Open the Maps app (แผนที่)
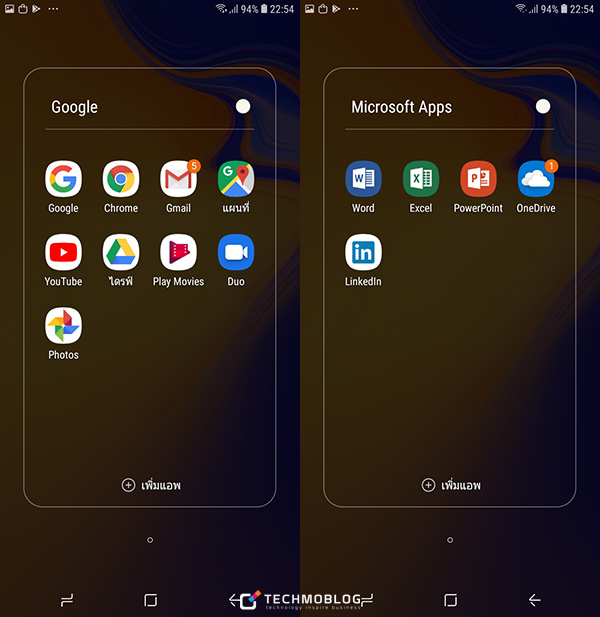Screen dimensions: 600x617 tap(236, 180)
